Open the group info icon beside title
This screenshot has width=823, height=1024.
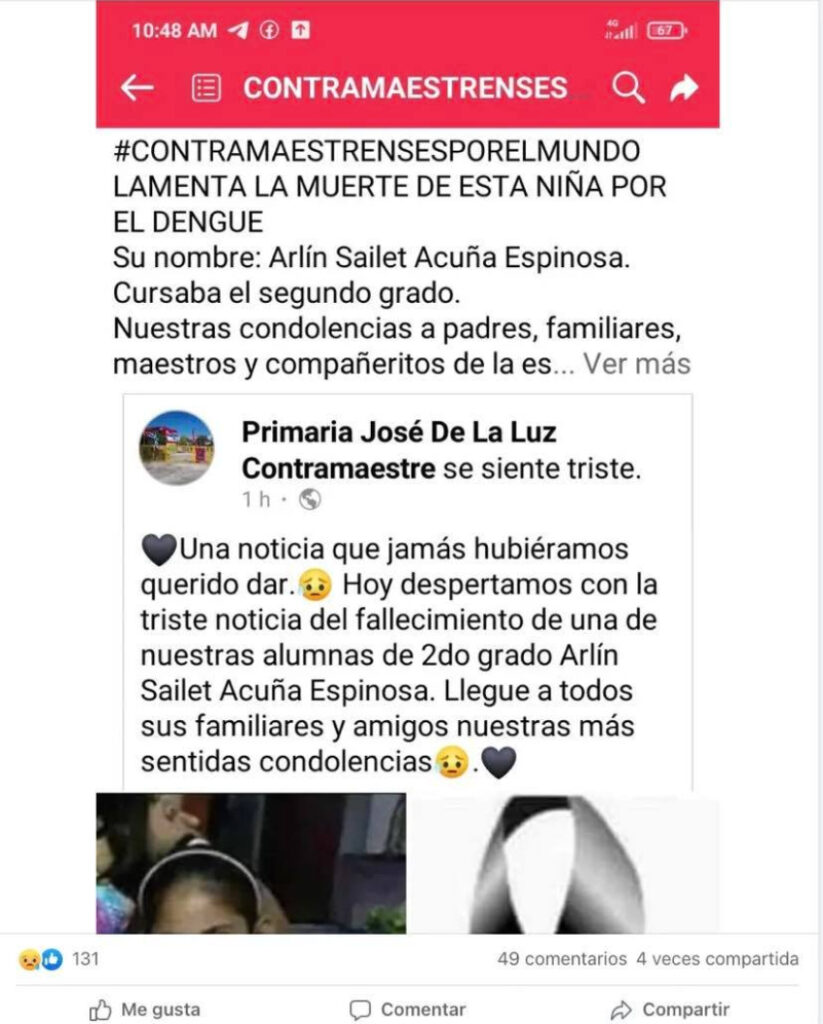point(206,88)
